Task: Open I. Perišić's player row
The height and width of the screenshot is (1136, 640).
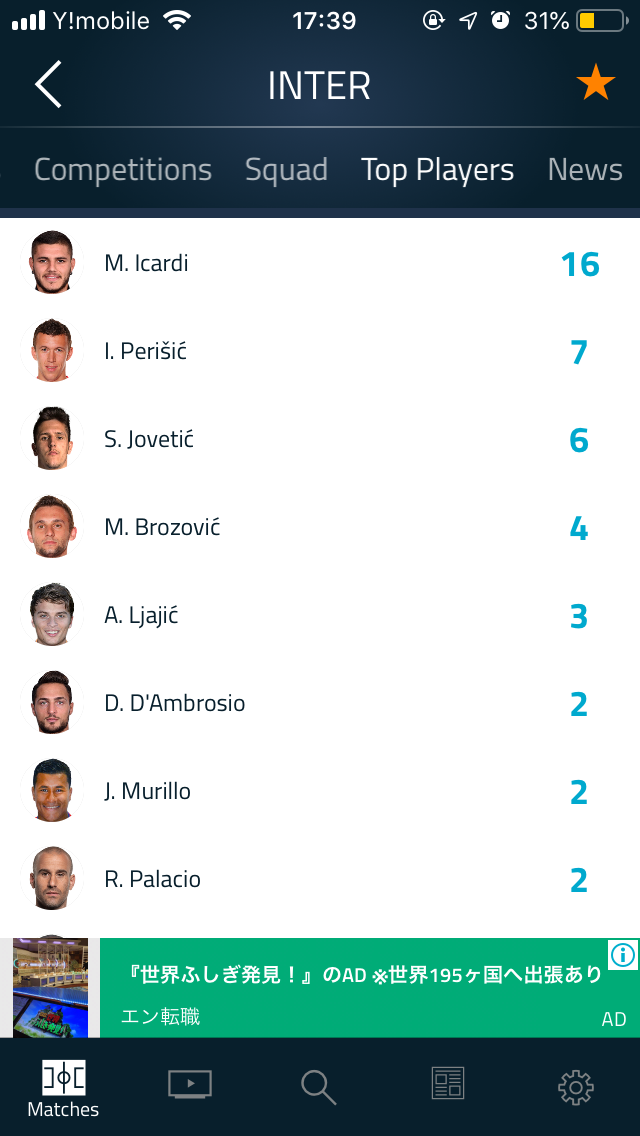Action: (x=320, y=351)
